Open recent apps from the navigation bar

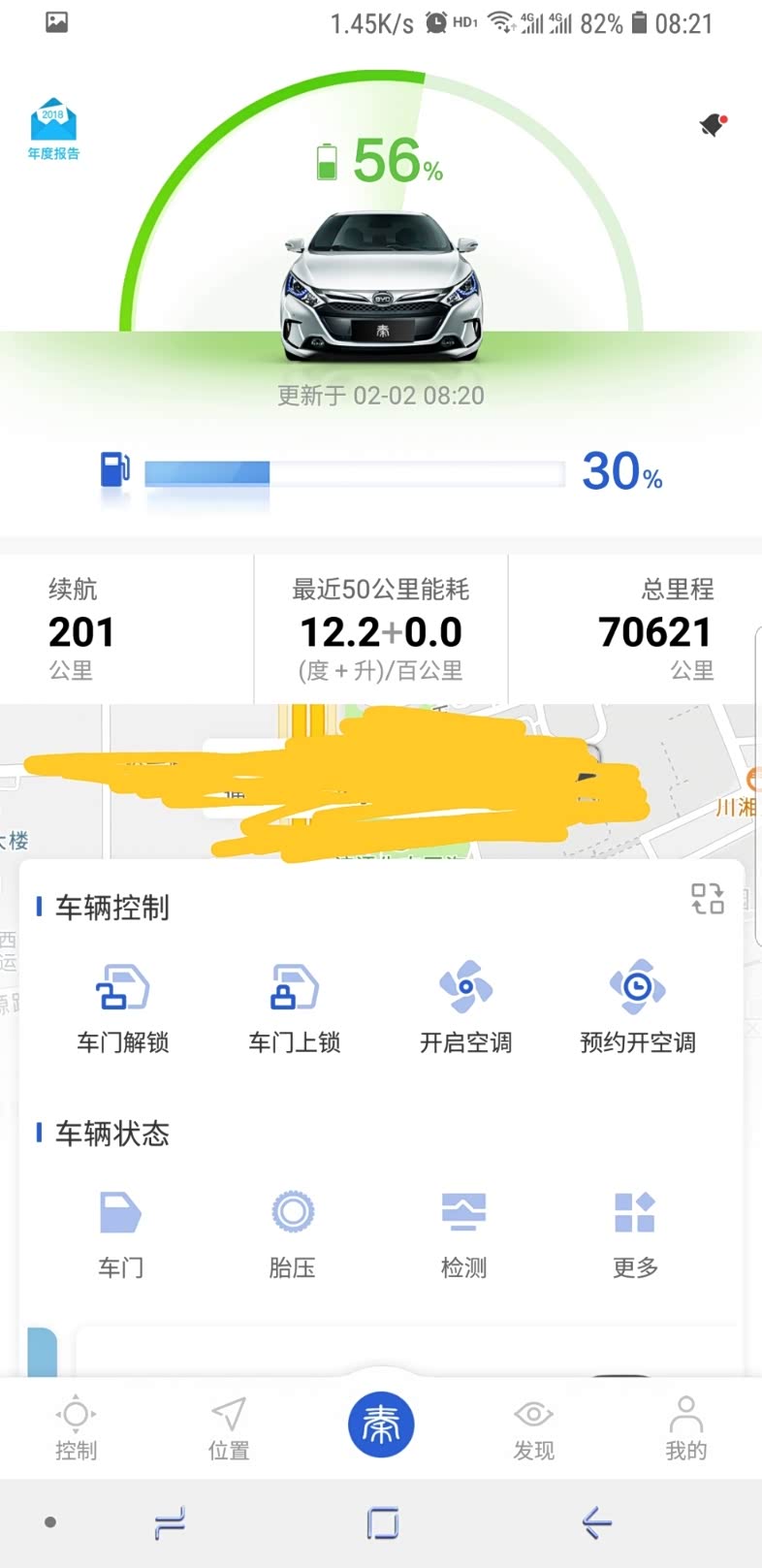(170, 1523)
